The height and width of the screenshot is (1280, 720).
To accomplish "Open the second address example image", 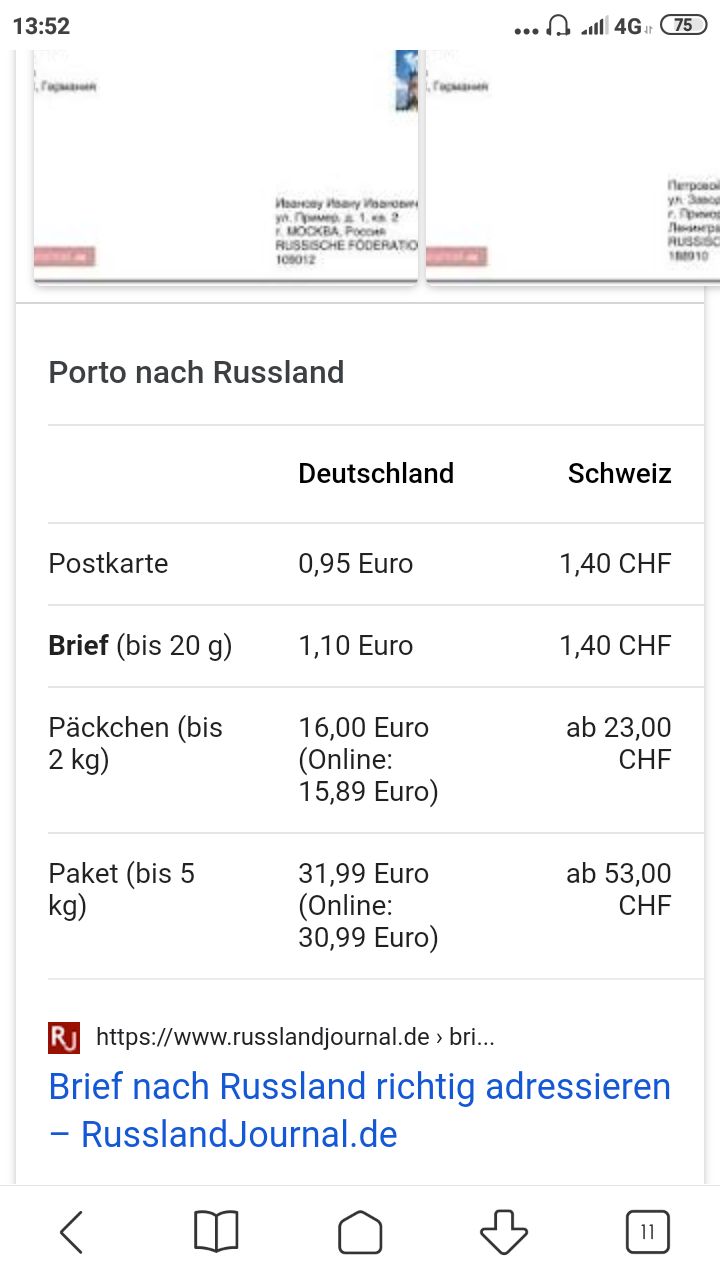I will [573, 166].
